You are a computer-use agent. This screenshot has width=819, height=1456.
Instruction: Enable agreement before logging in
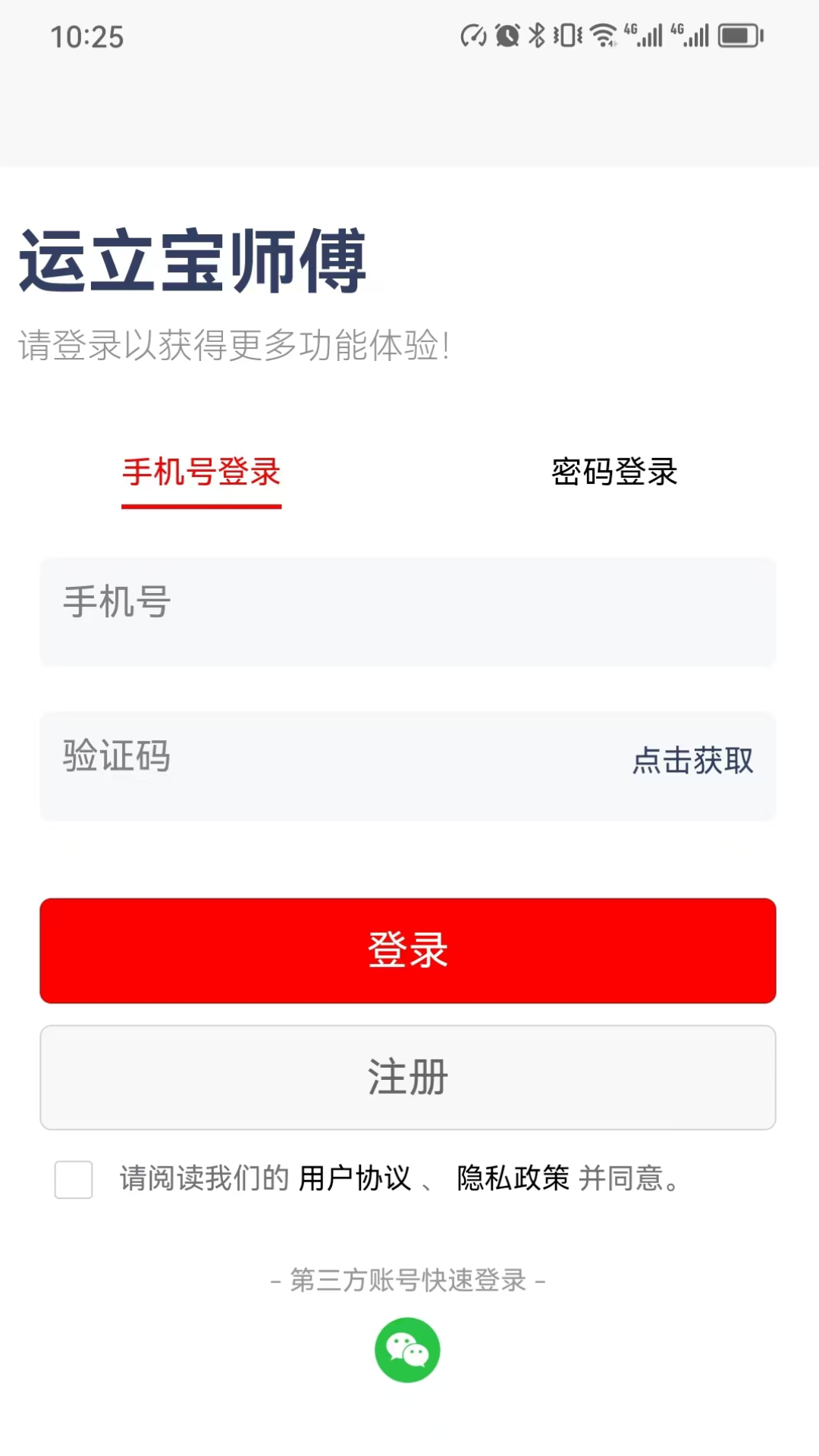coord(72,1178)
